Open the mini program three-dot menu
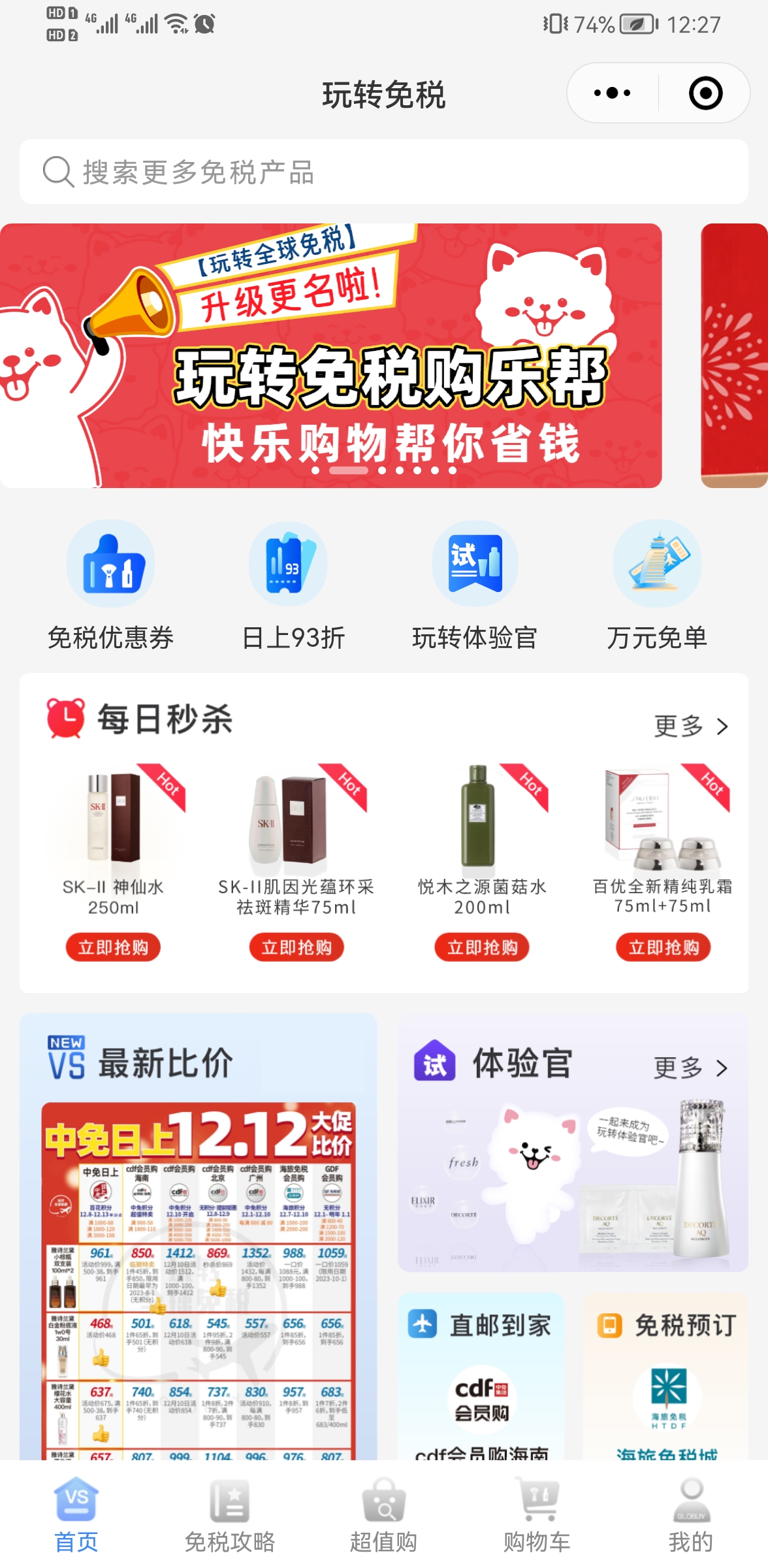768x1568 pixels. click(x=612, y=93)
